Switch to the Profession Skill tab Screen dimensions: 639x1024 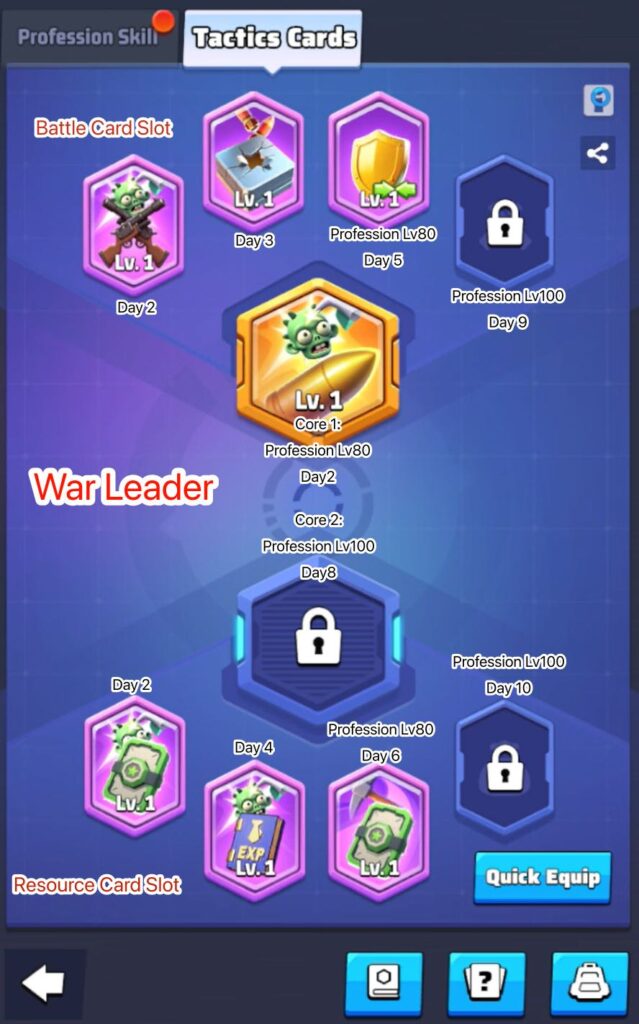click(x=88, y=37)
